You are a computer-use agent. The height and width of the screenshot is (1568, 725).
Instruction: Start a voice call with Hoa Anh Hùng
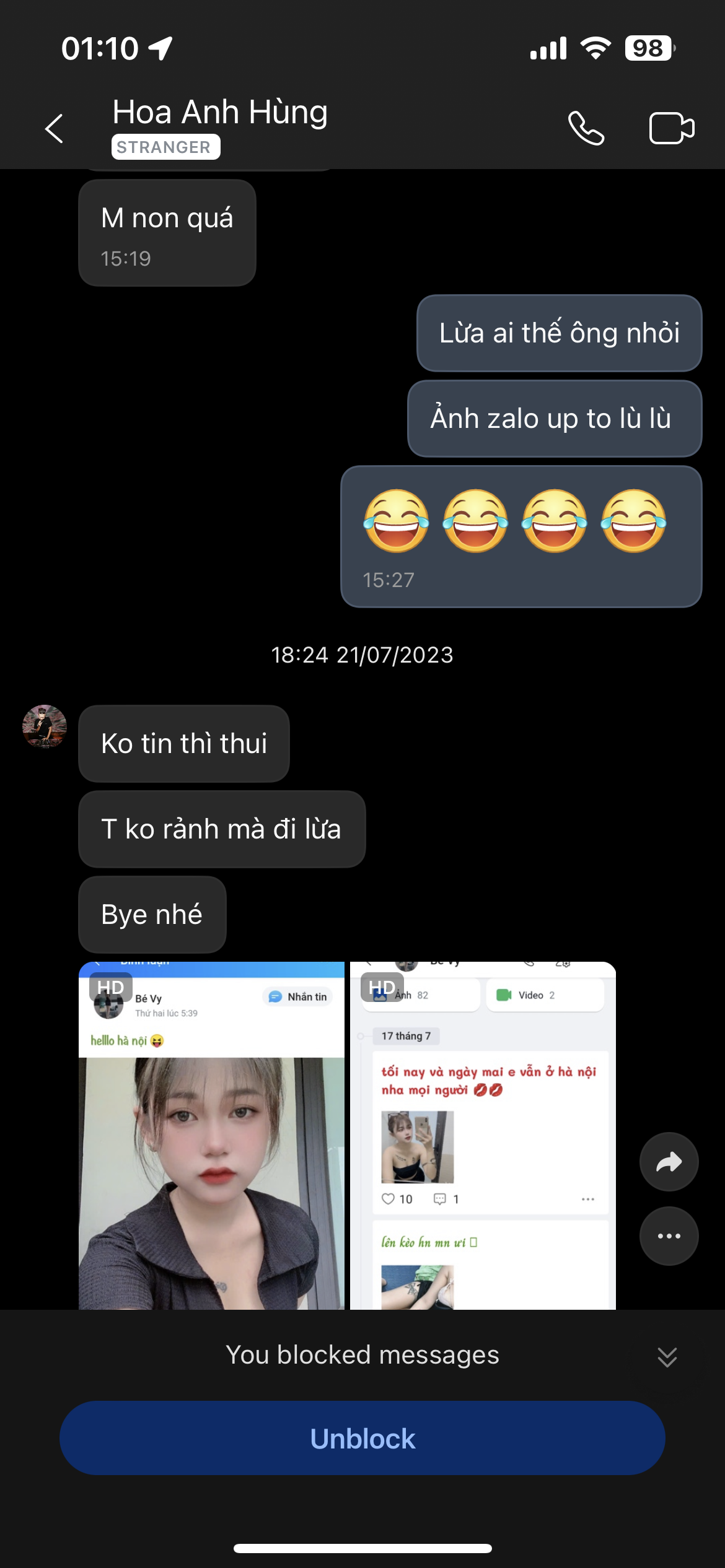pyautogui.click(x=586, y=128)
